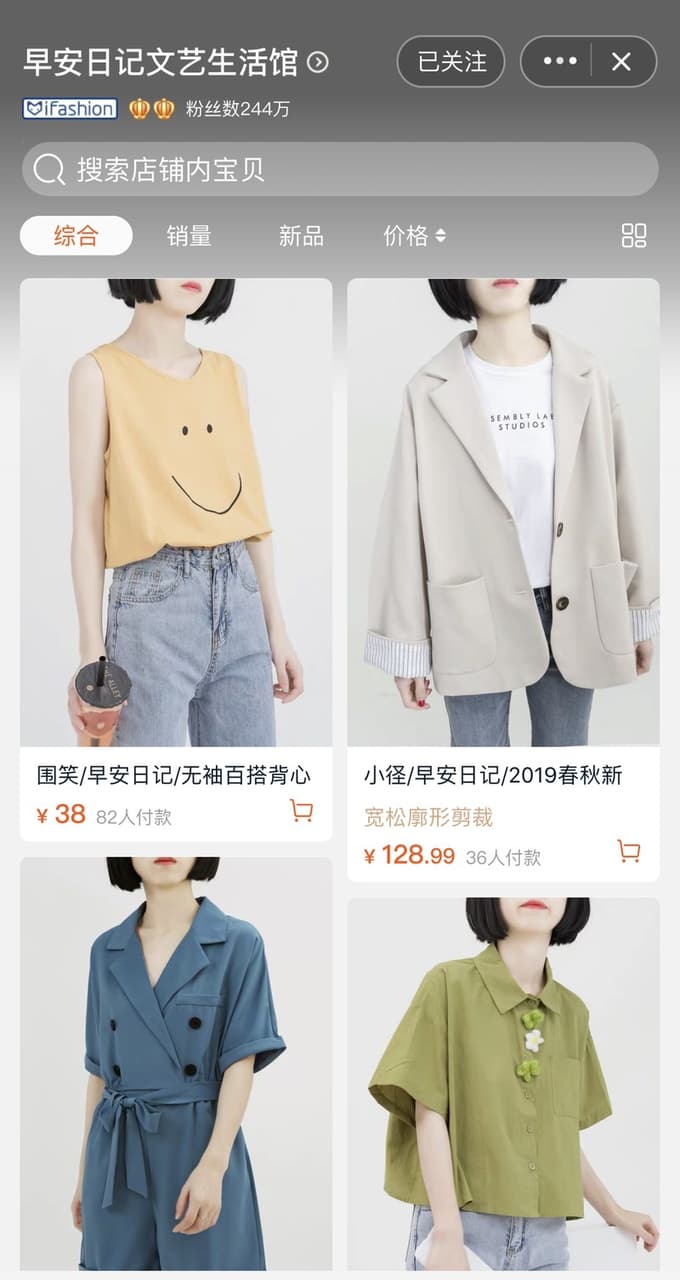
Task: Close the mini program with the X
Action: (621, 62)
